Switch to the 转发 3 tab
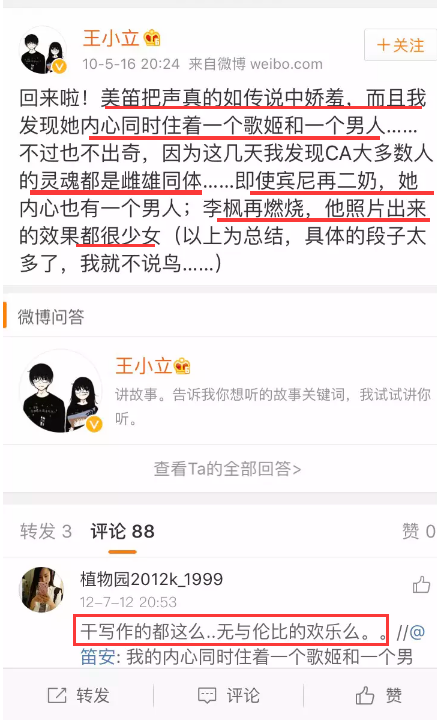The height and width of the screenshot is (721, 437). [46, 531]
